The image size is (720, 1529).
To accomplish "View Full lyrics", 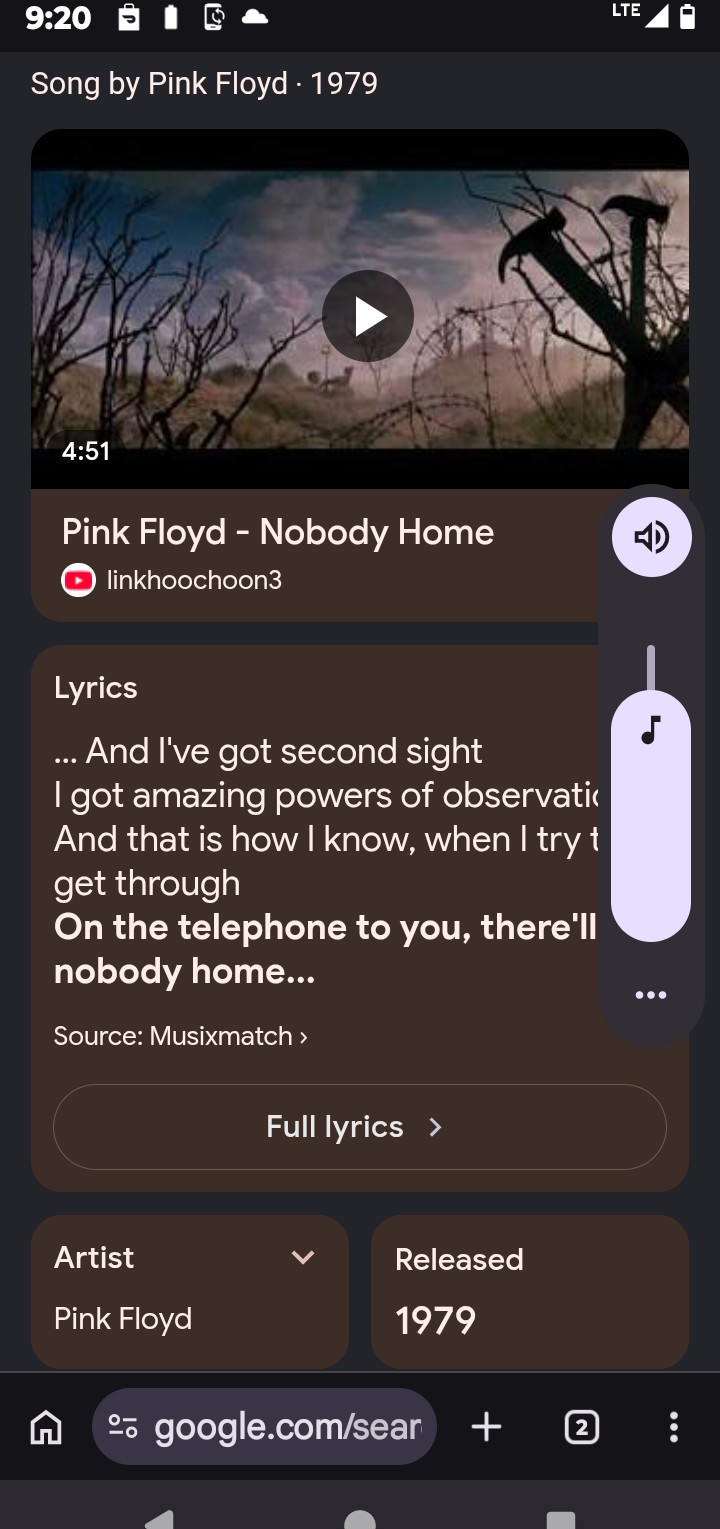I will (x=360, y=1127).
